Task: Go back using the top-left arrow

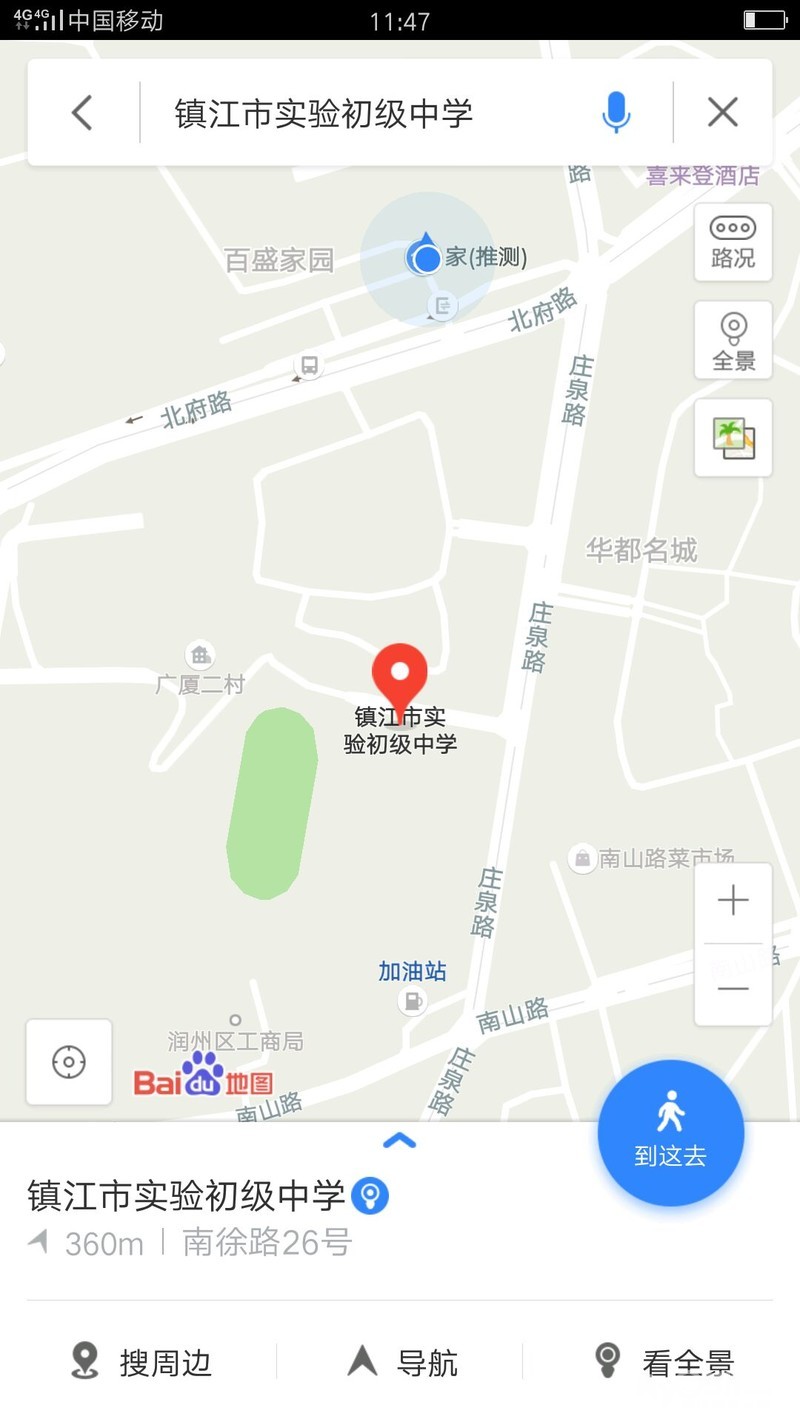Action: 82,113
